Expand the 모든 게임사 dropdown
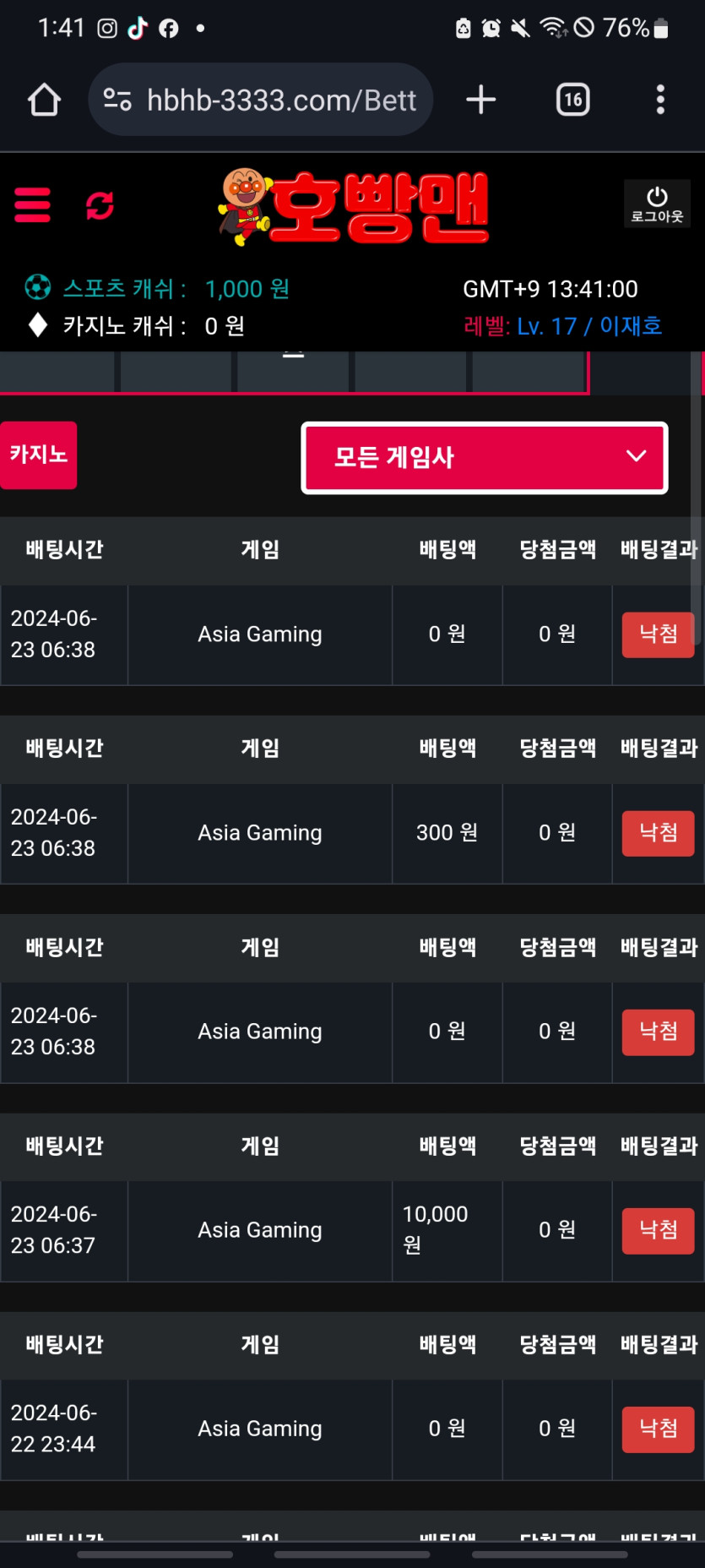The width and height of the screenshot is (705, 1568). tap(485, 457)
